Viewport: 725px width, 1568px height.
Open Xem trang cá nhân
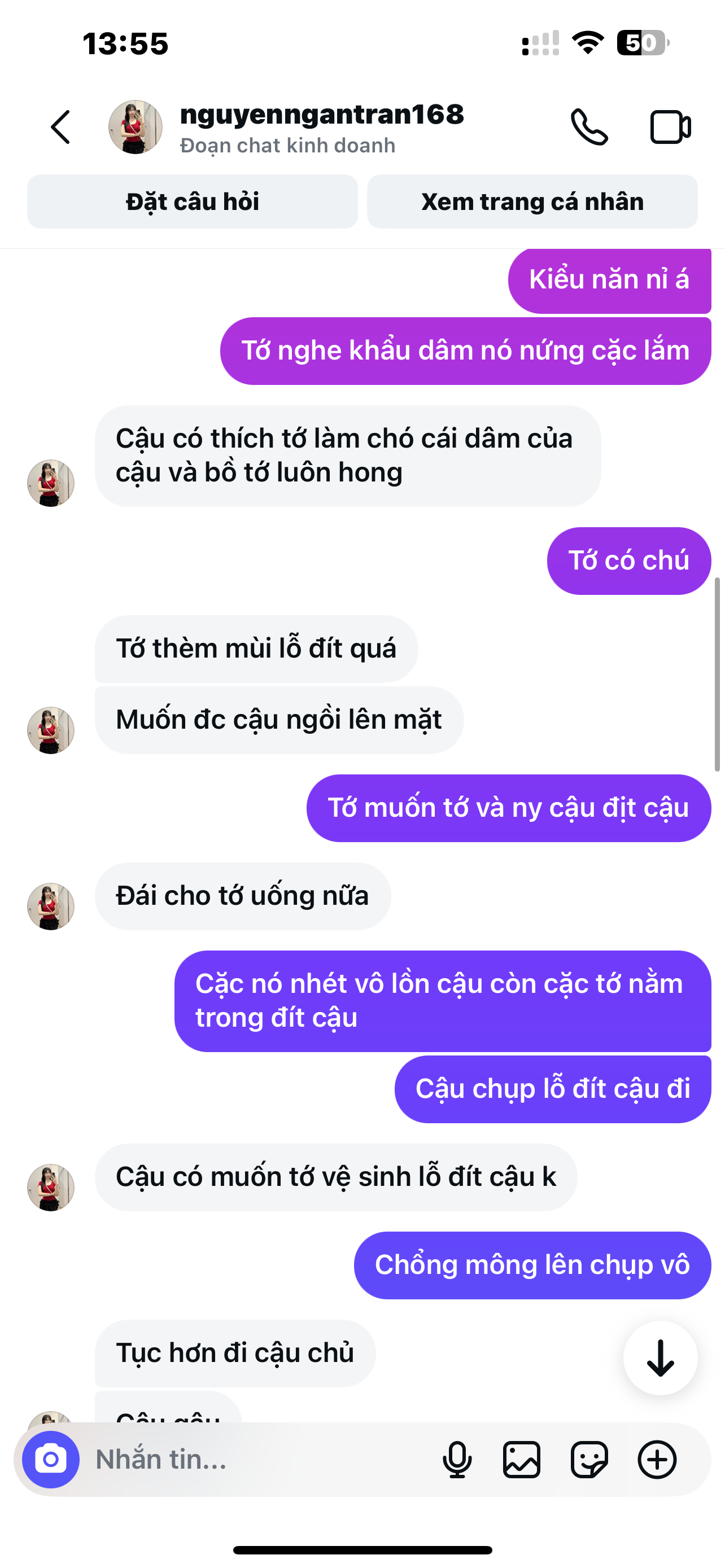532,202
